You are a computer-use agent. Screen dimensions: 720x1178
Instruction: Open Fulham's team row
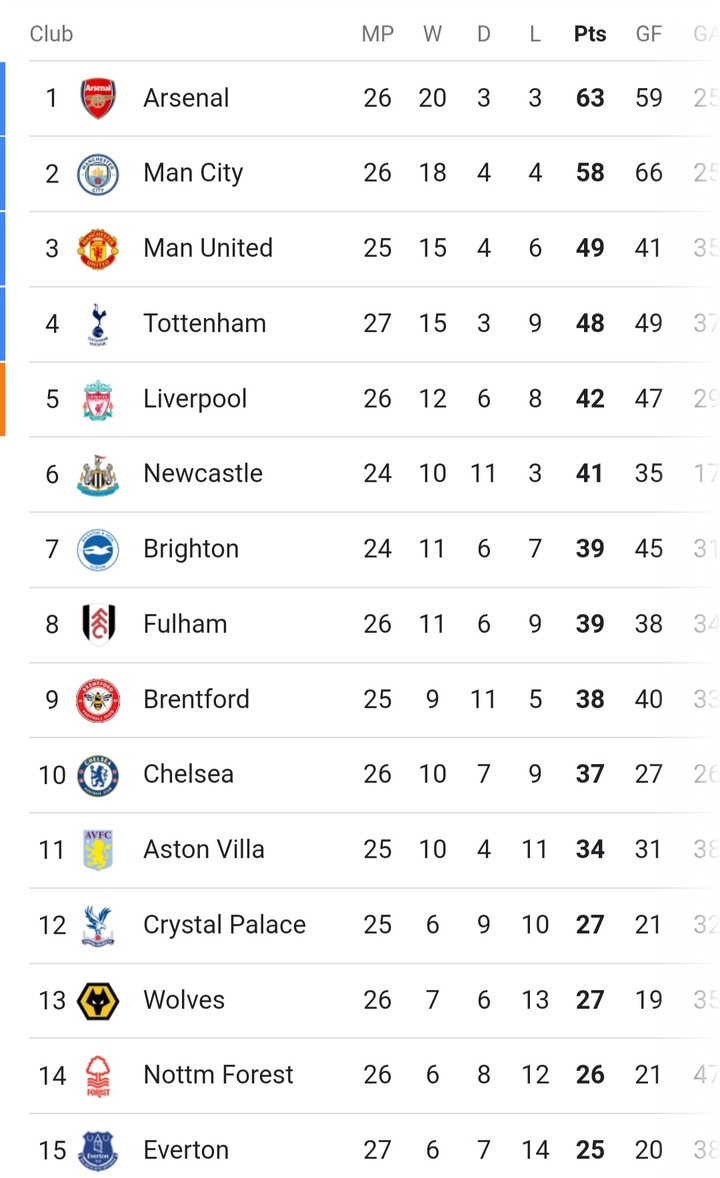(x=374, y=624)
